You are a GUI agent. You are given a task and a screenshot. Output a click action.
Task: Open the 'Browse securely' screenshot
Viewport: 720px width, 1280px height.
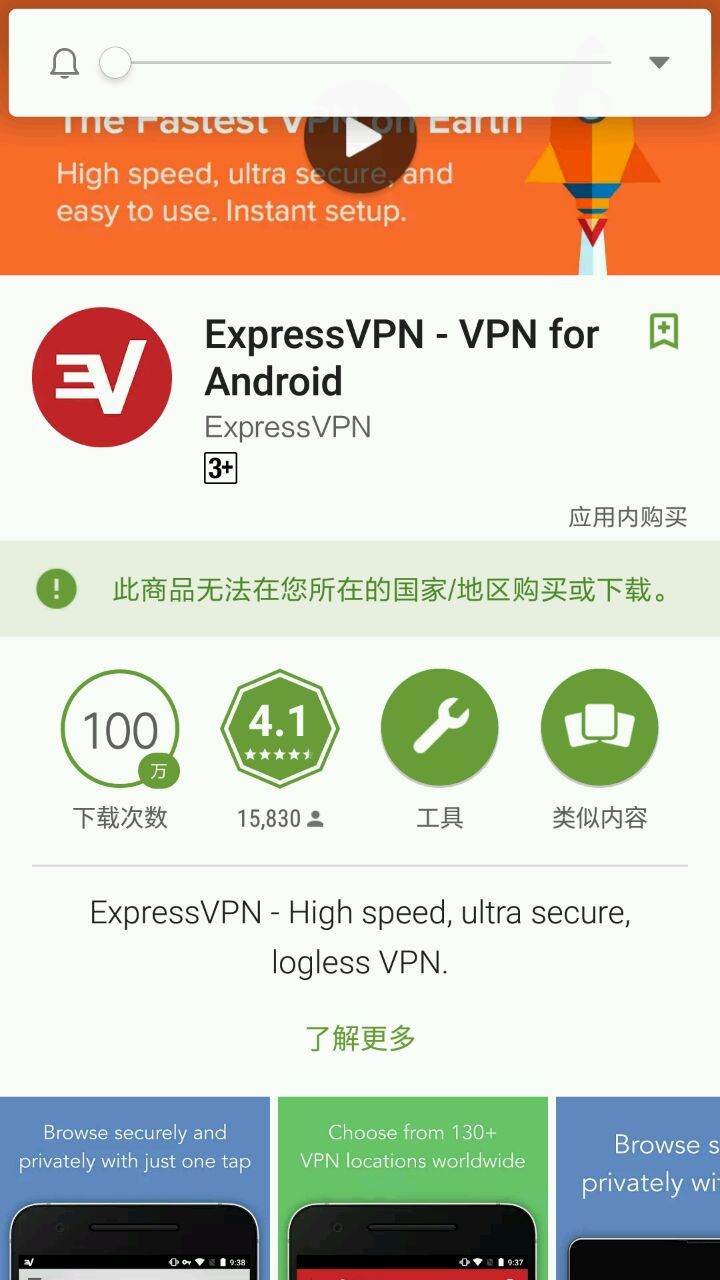click(135, 1188)
